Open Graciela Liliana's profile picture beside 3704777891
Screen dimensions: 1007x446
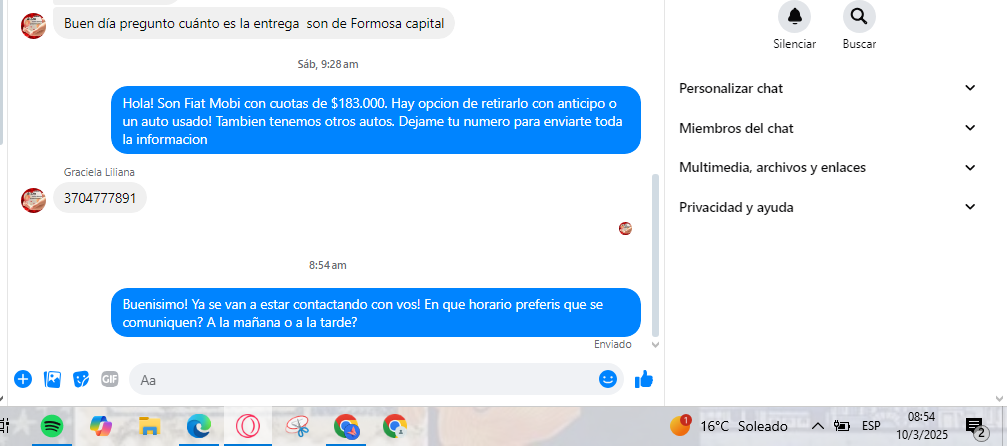[33, 199]
